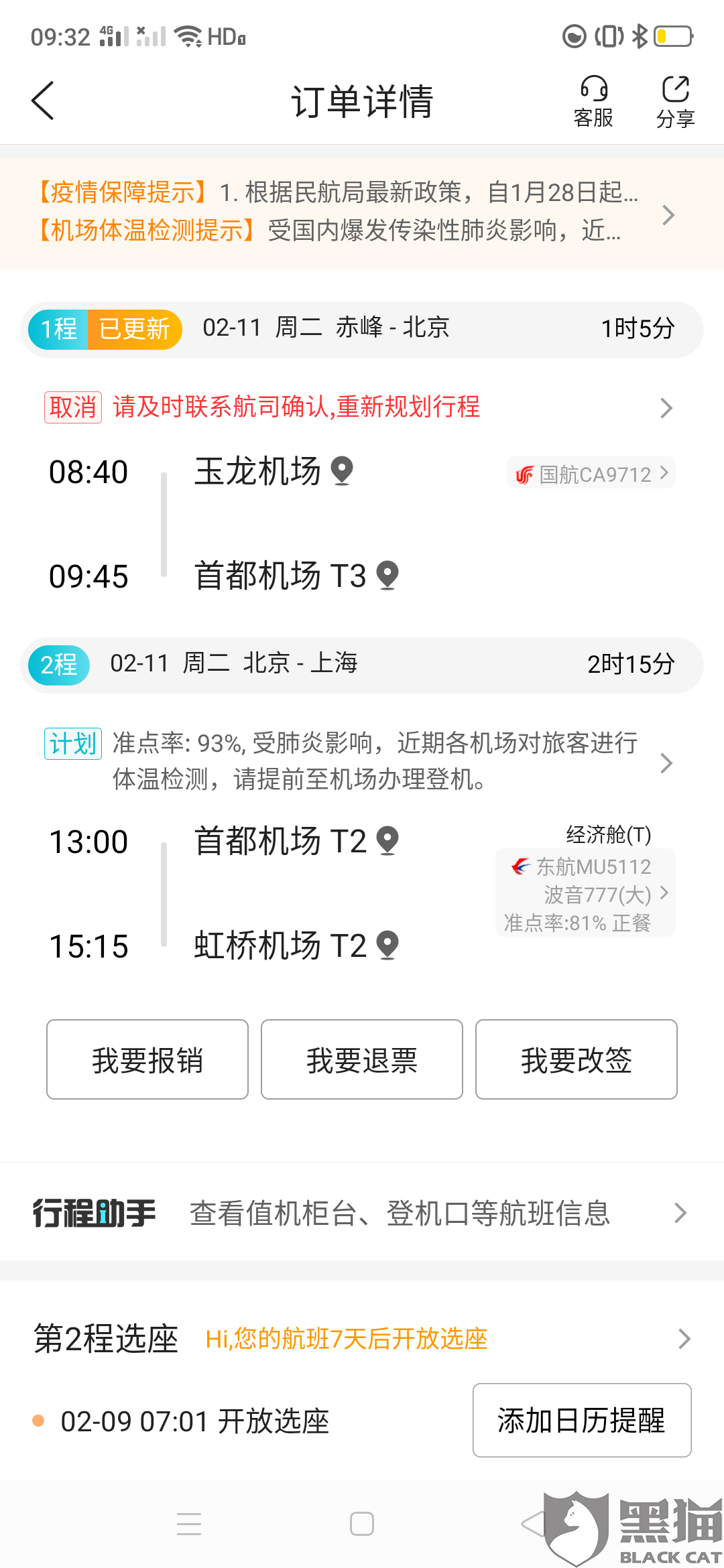Open the 取消 flight cancellation notice
Screen dimensions: 724x1568
point(362,407)
